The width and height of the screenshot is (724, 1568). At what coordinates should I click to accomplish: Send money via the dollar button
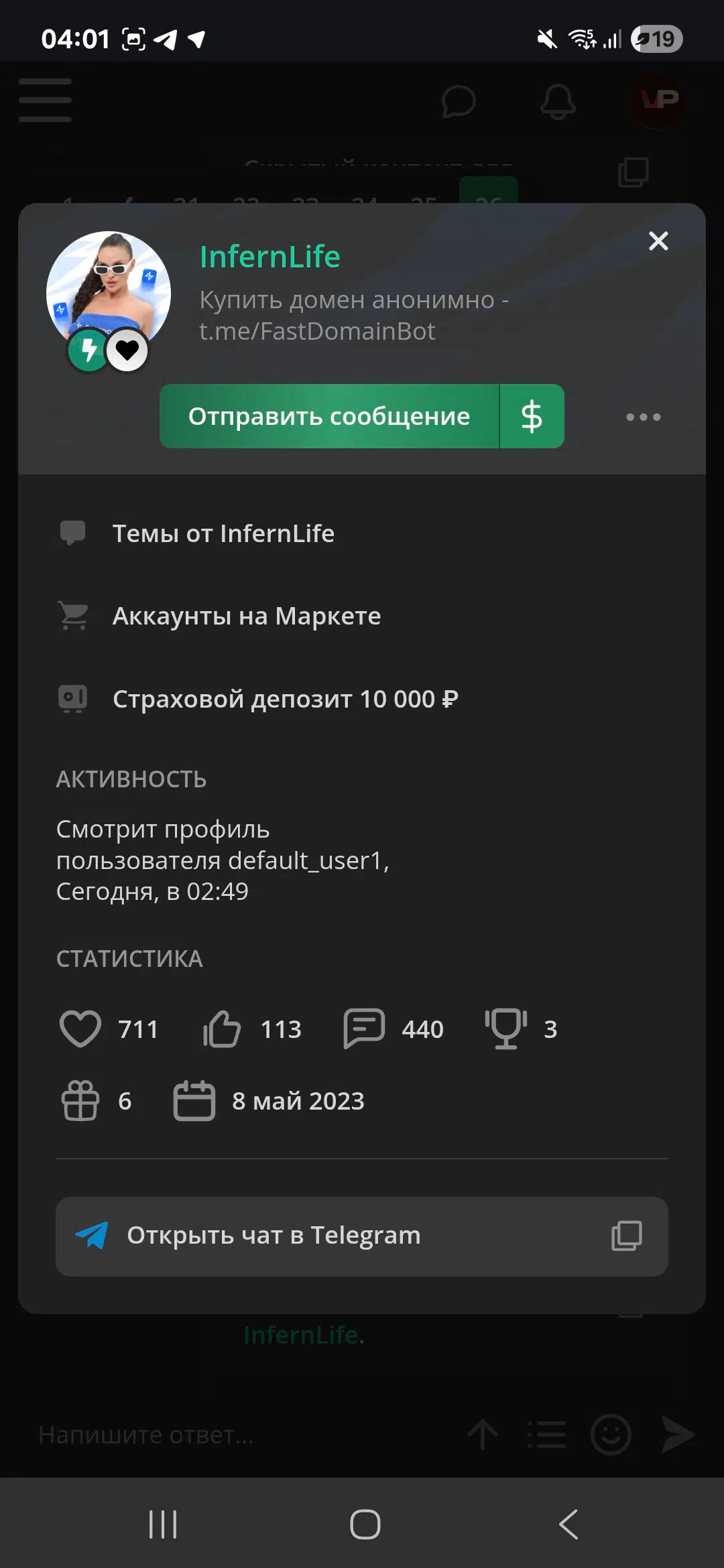point(532,416)
